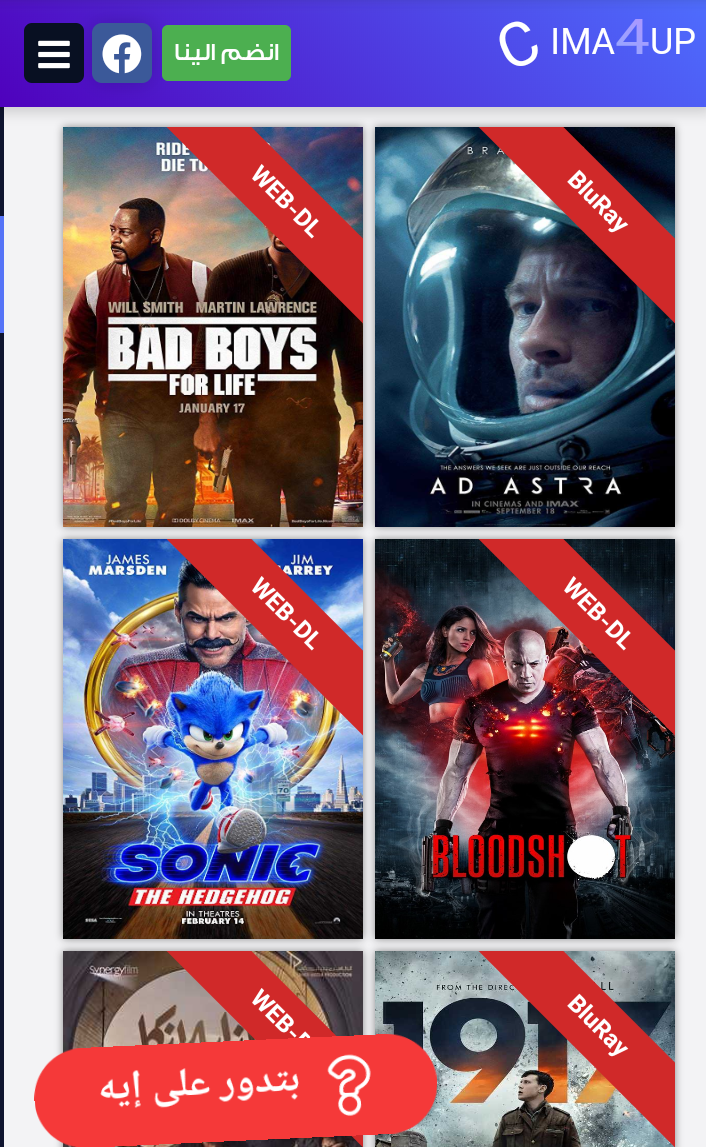Open the Bloodshot movie poster
Screen dimensions: 706x1147
(524, 738)
